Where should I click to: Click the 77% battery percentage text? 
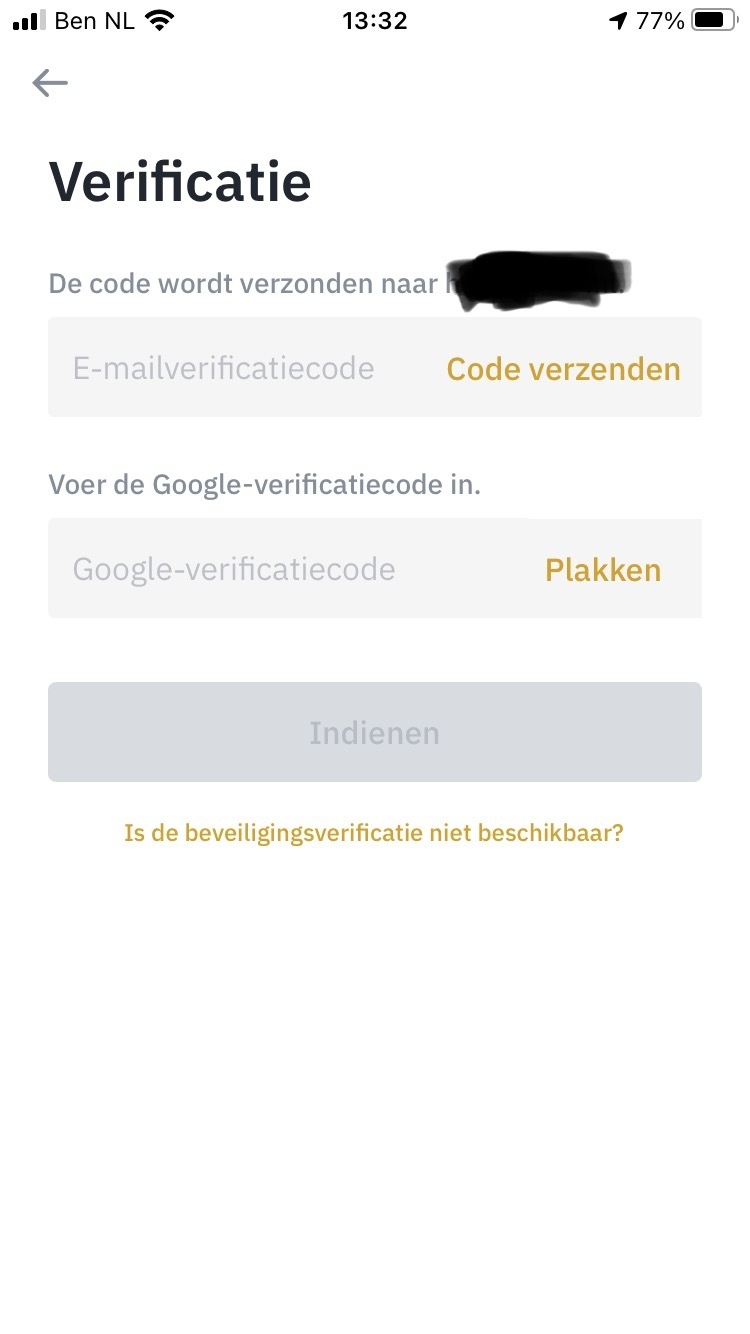tap(662, 19)
